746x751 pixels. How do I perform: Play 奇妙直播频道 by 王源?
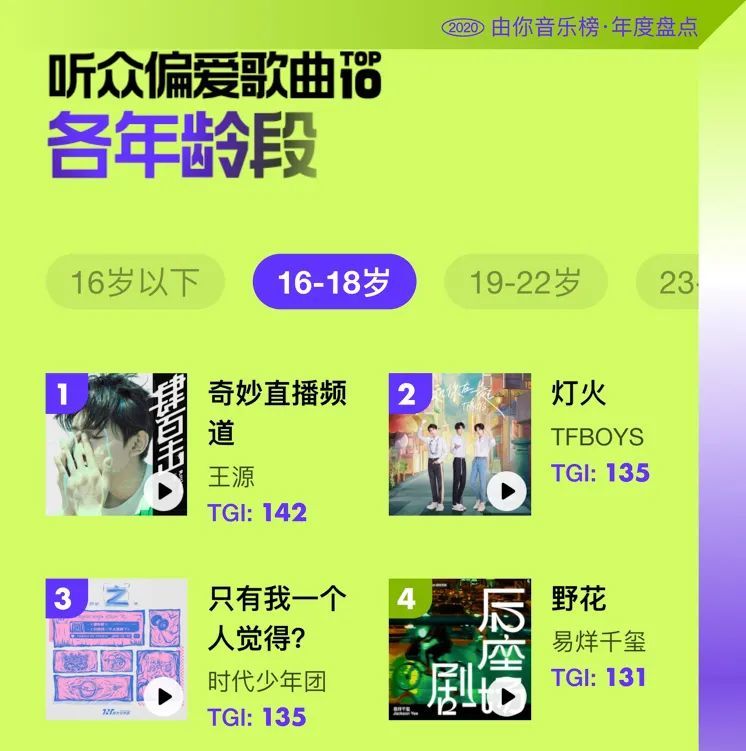164,490
